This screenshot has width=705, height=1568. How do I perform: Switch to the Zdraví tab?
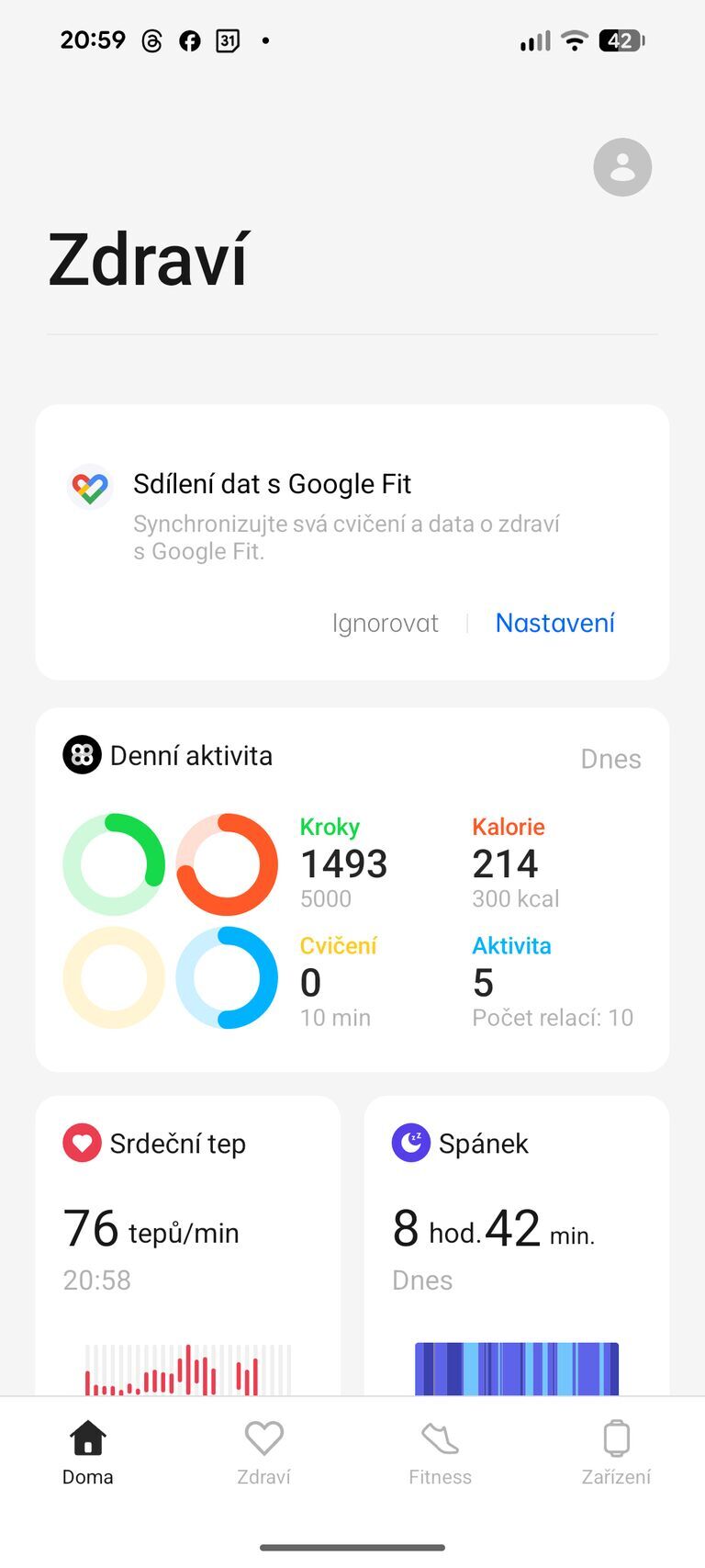click(263, 1451)
